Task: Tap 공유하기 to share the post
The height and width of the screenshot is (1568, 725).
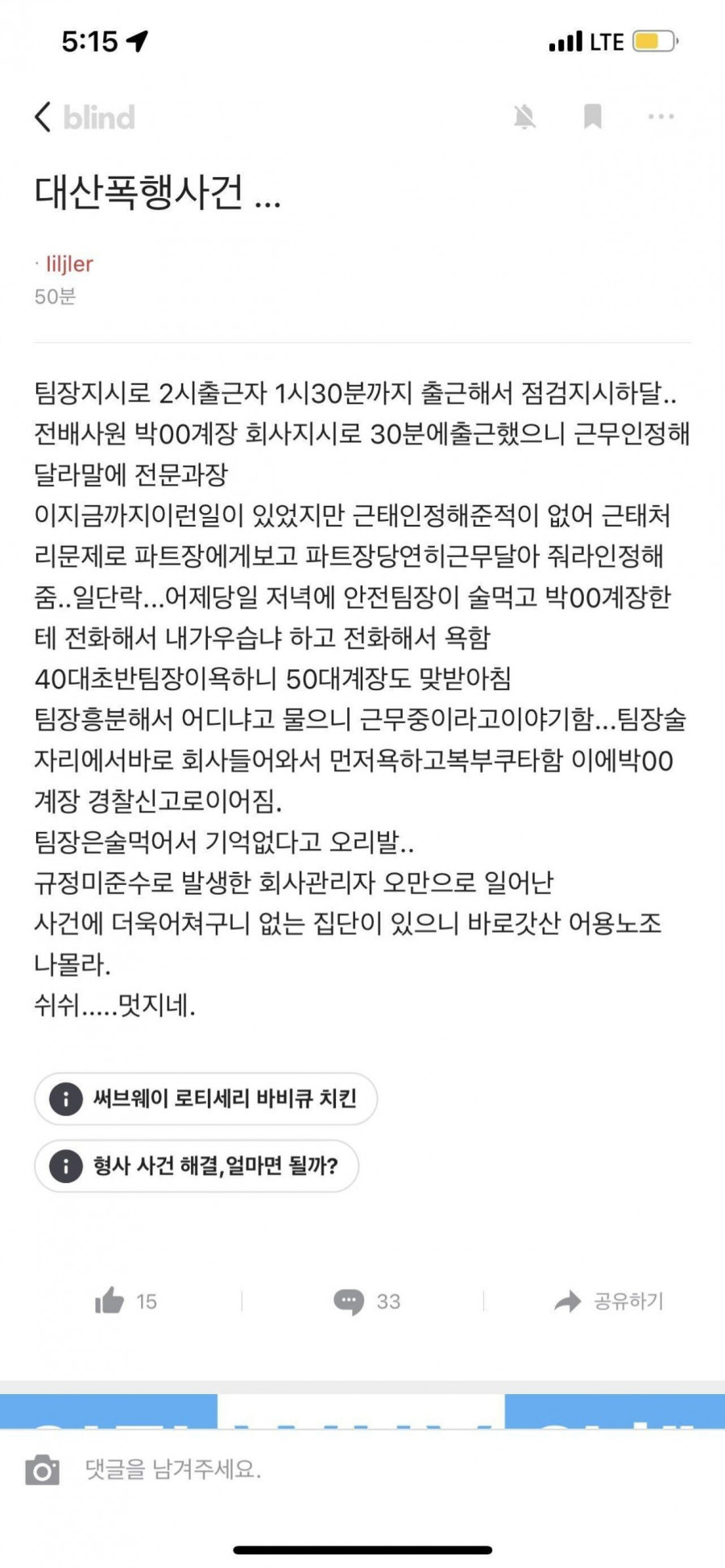Action: (610, 1301)
